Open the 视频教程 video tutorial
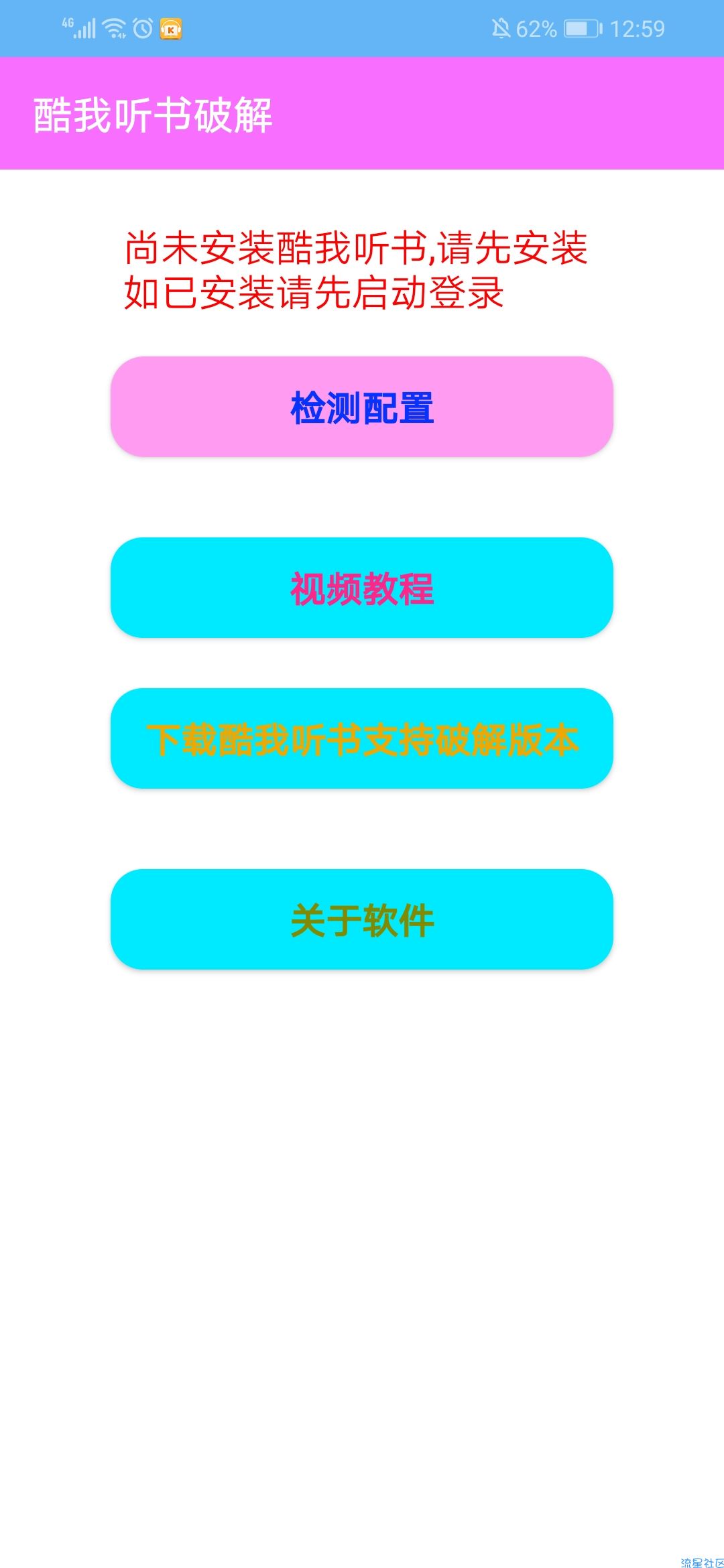 coord(362,588)
